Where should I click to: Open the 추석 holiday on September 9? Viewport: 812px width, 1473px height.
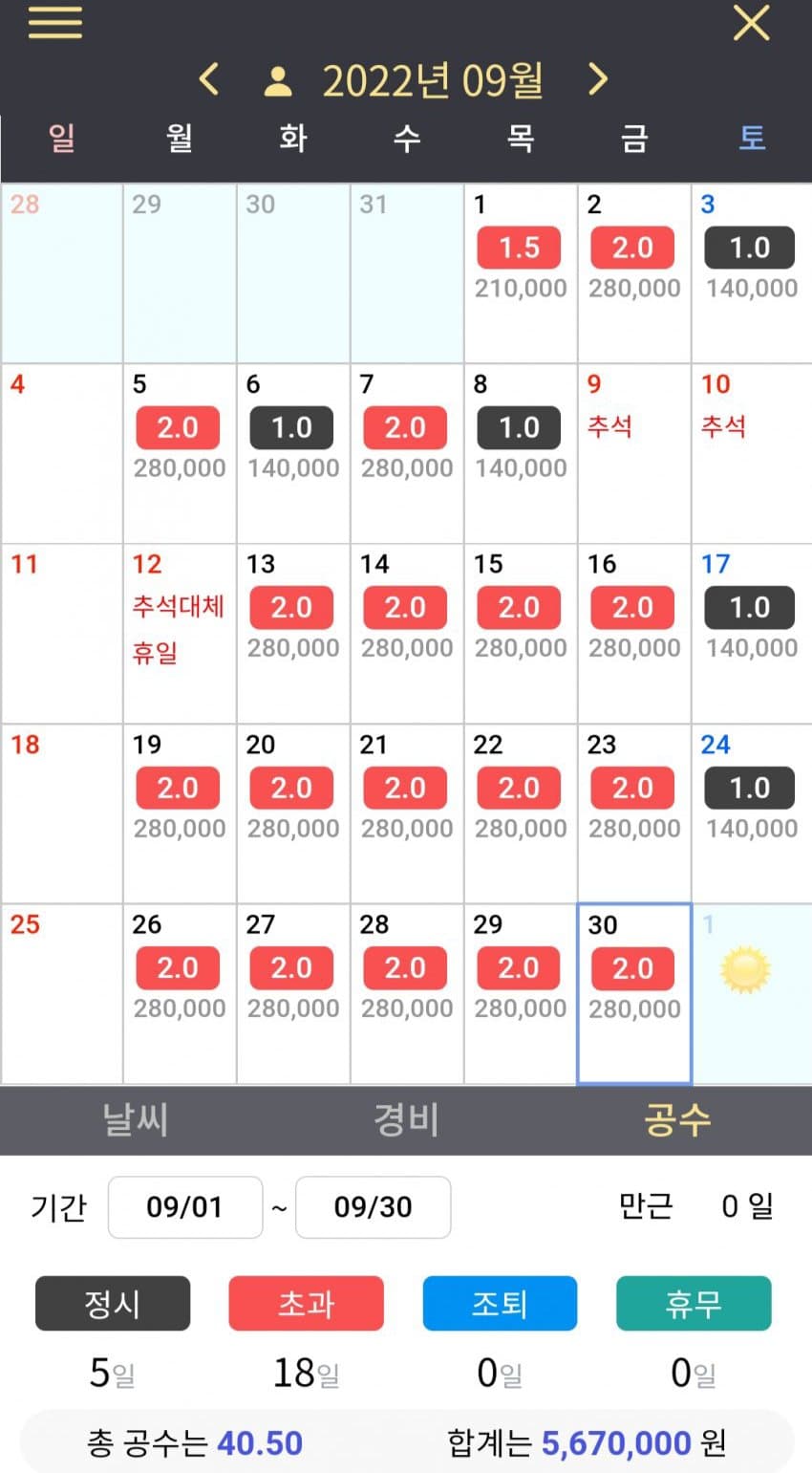click(633, 453)
